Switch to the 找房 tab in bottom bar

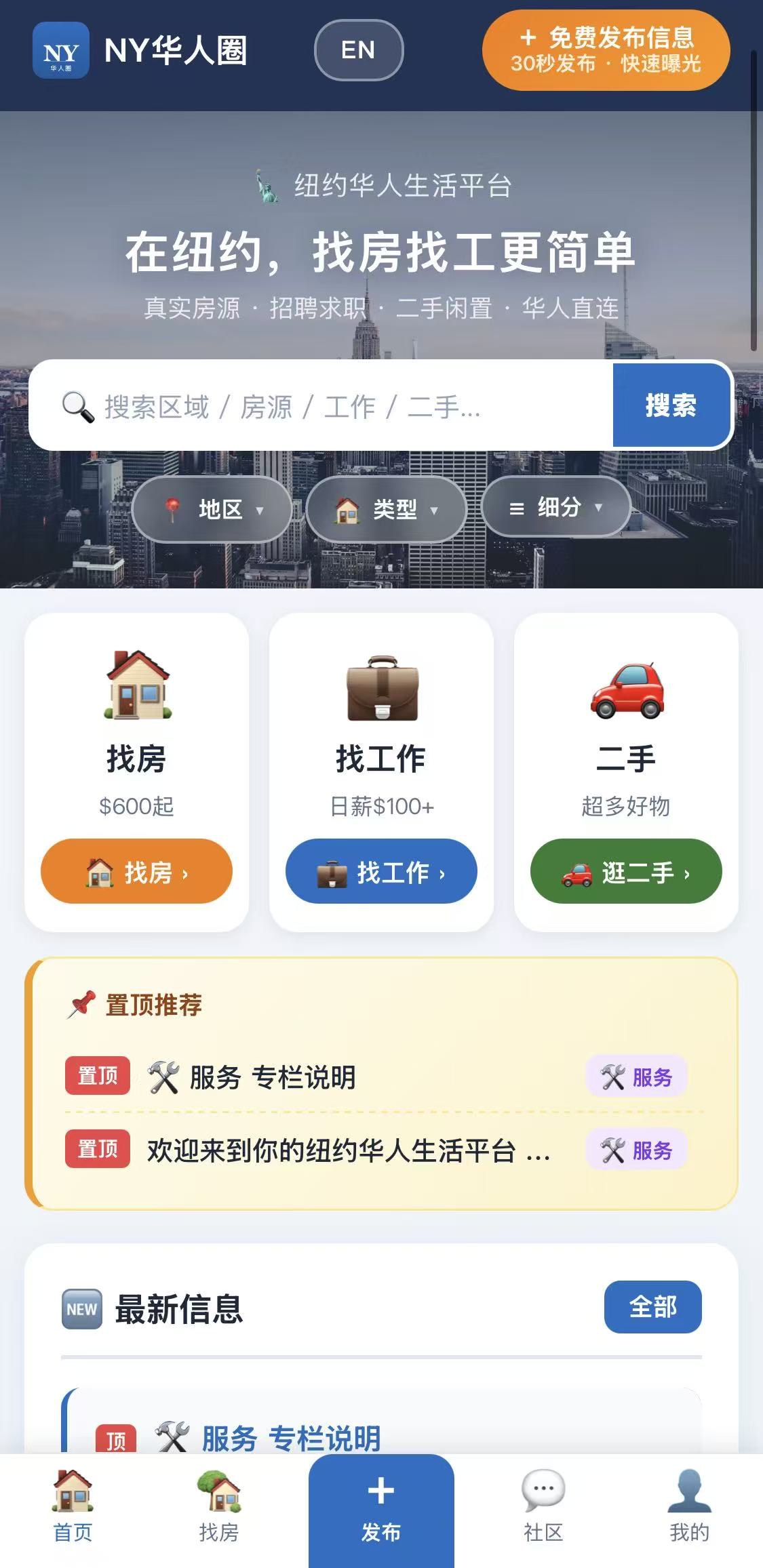click(218, 1507)
